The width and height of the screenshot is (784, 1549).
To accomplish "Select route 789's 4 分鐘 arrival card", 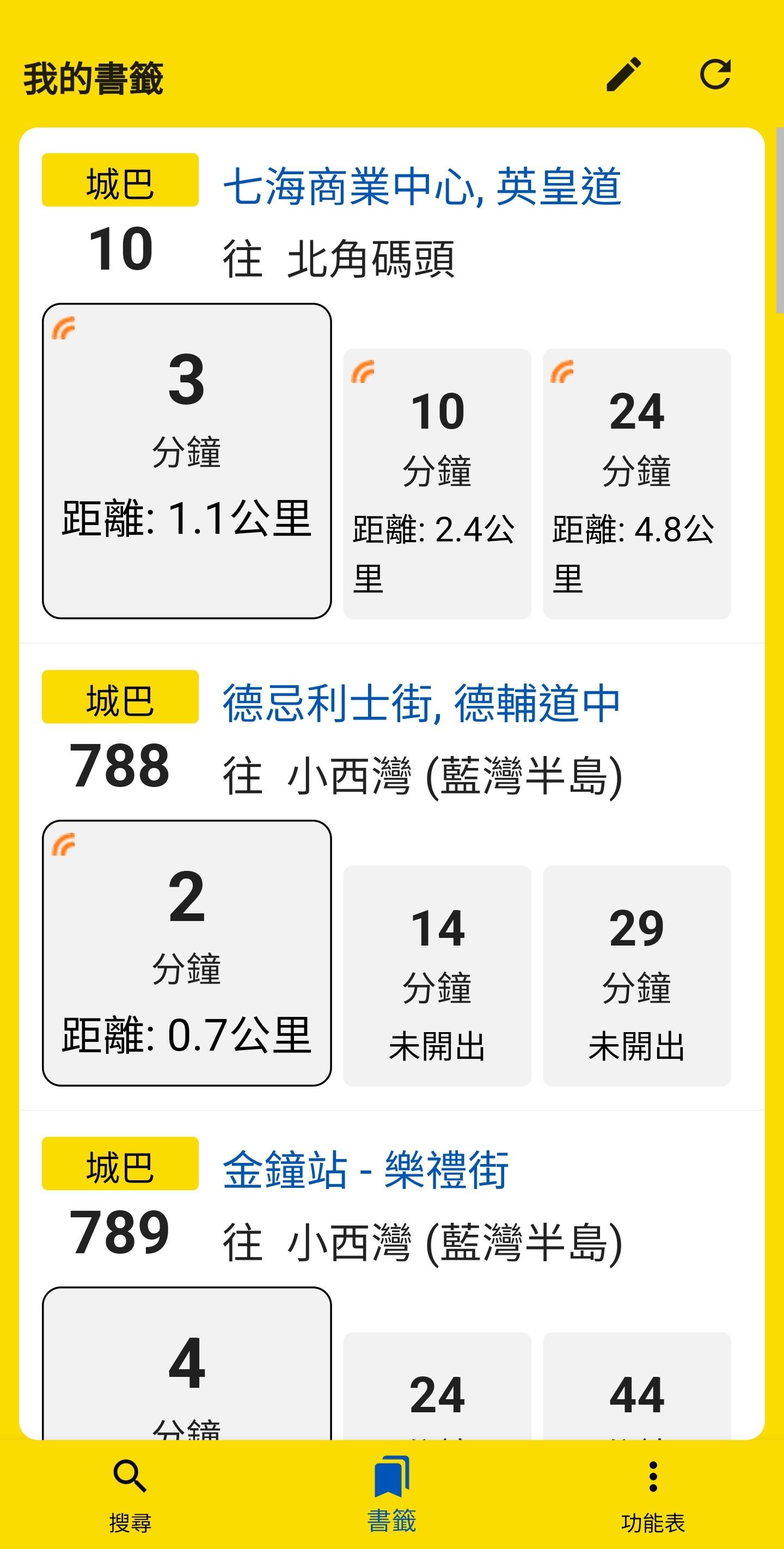I will 187,1364.
